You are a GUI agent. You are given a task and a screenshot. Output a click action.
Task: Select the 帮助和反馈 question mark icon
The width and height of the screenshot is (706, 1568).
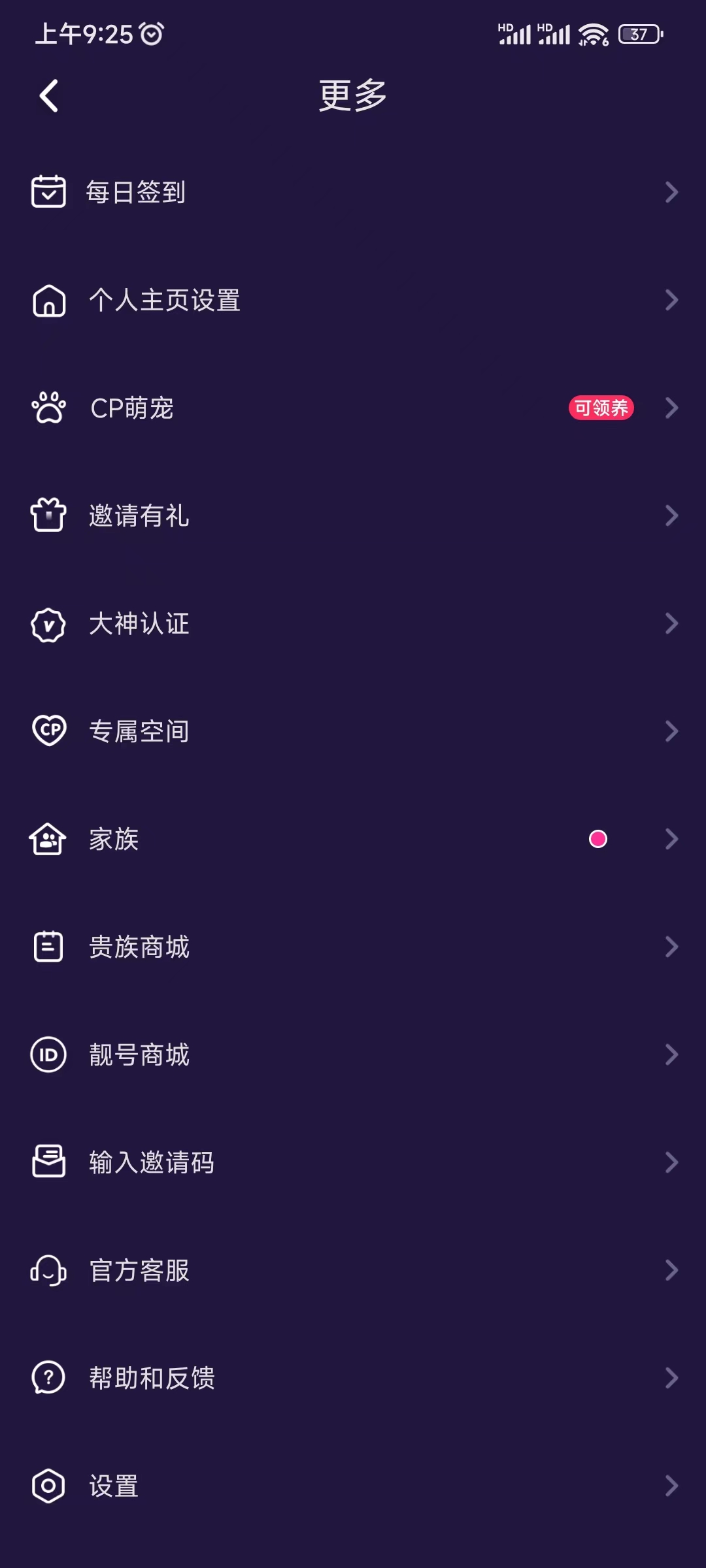pyautogui.click(x=47, y=1378)
